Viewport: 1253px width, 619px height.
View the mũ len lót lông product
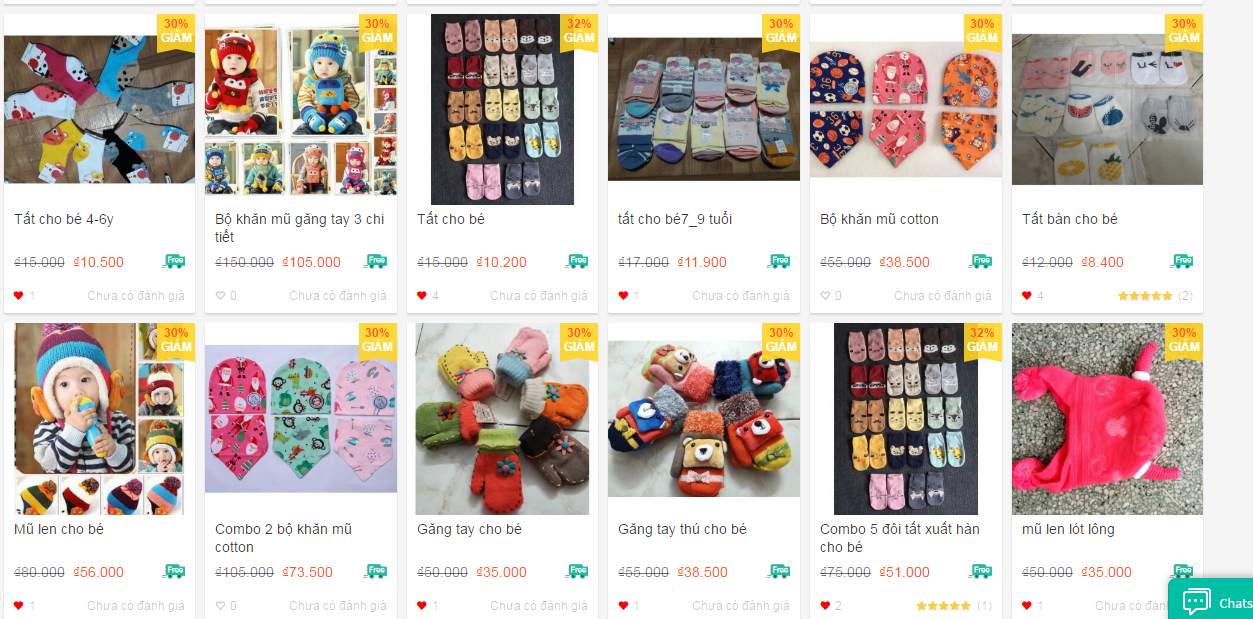(1068, 529)
